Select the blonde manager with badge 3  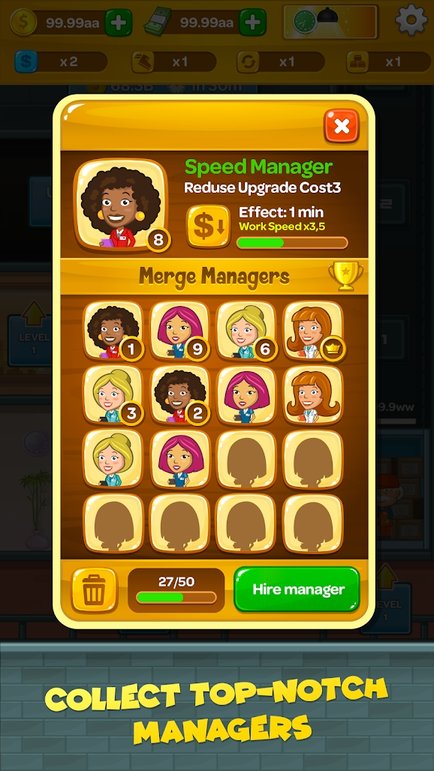click(x=113, y=395)
